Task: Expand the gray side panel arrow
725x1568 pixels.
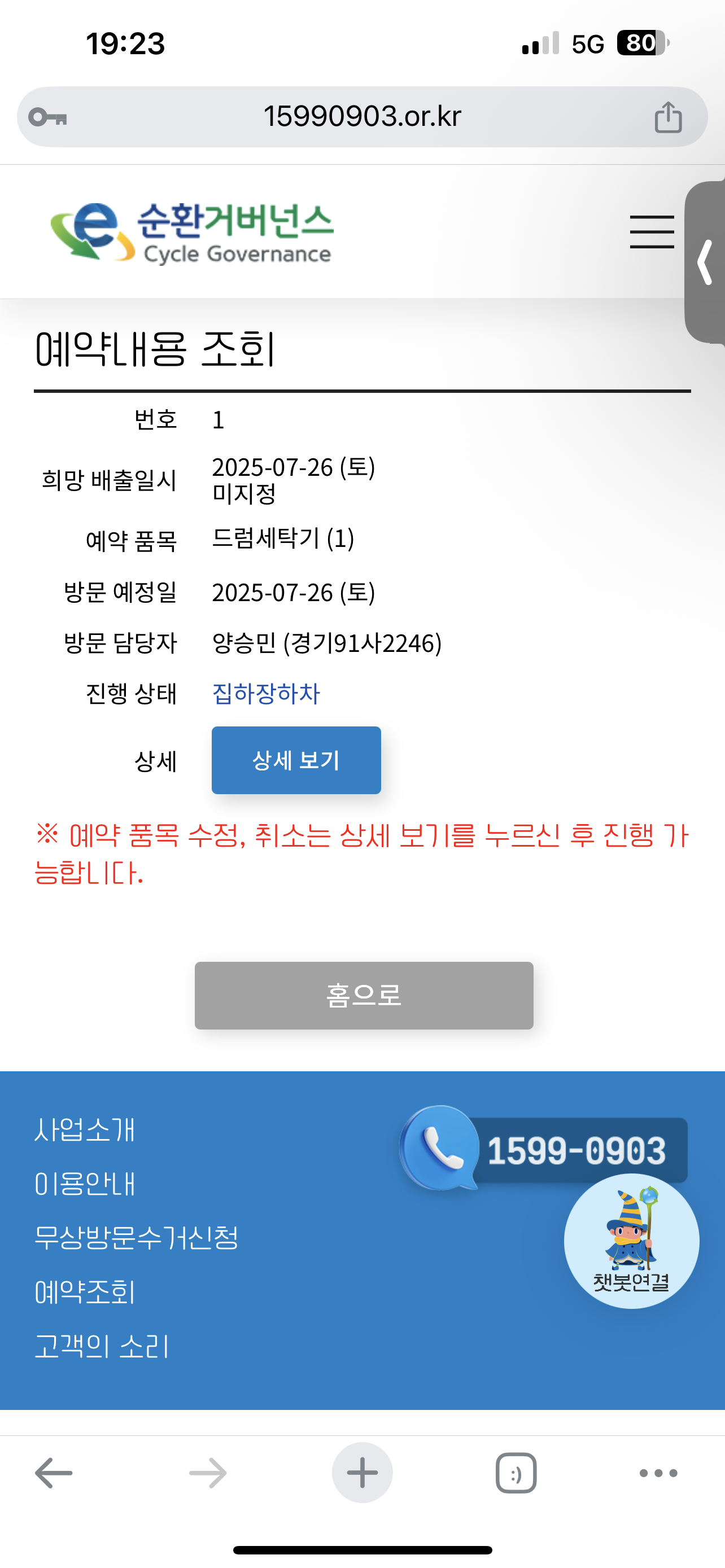Action: tap(706, 262)
